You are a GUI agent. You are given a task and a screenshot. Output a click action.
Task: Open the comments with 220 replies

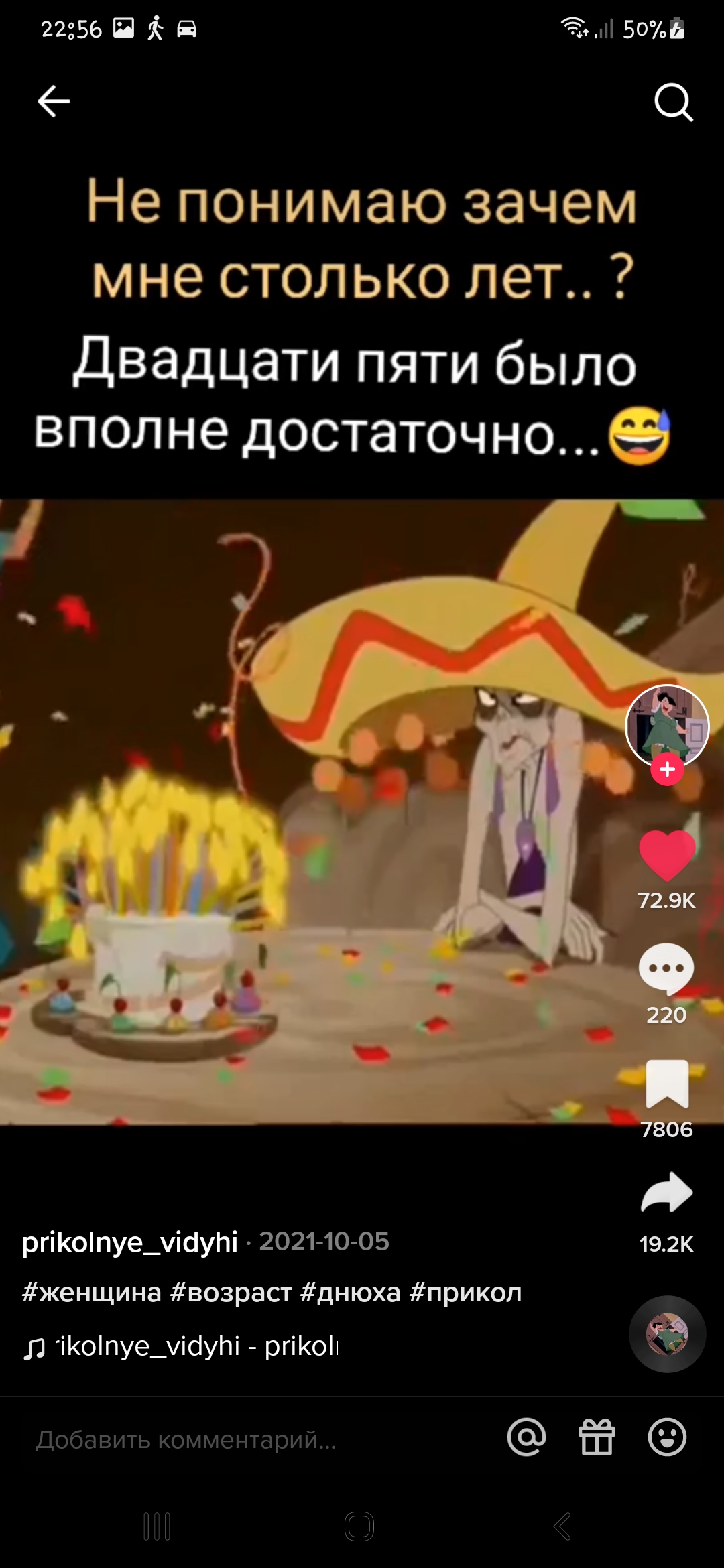[666, 970]
